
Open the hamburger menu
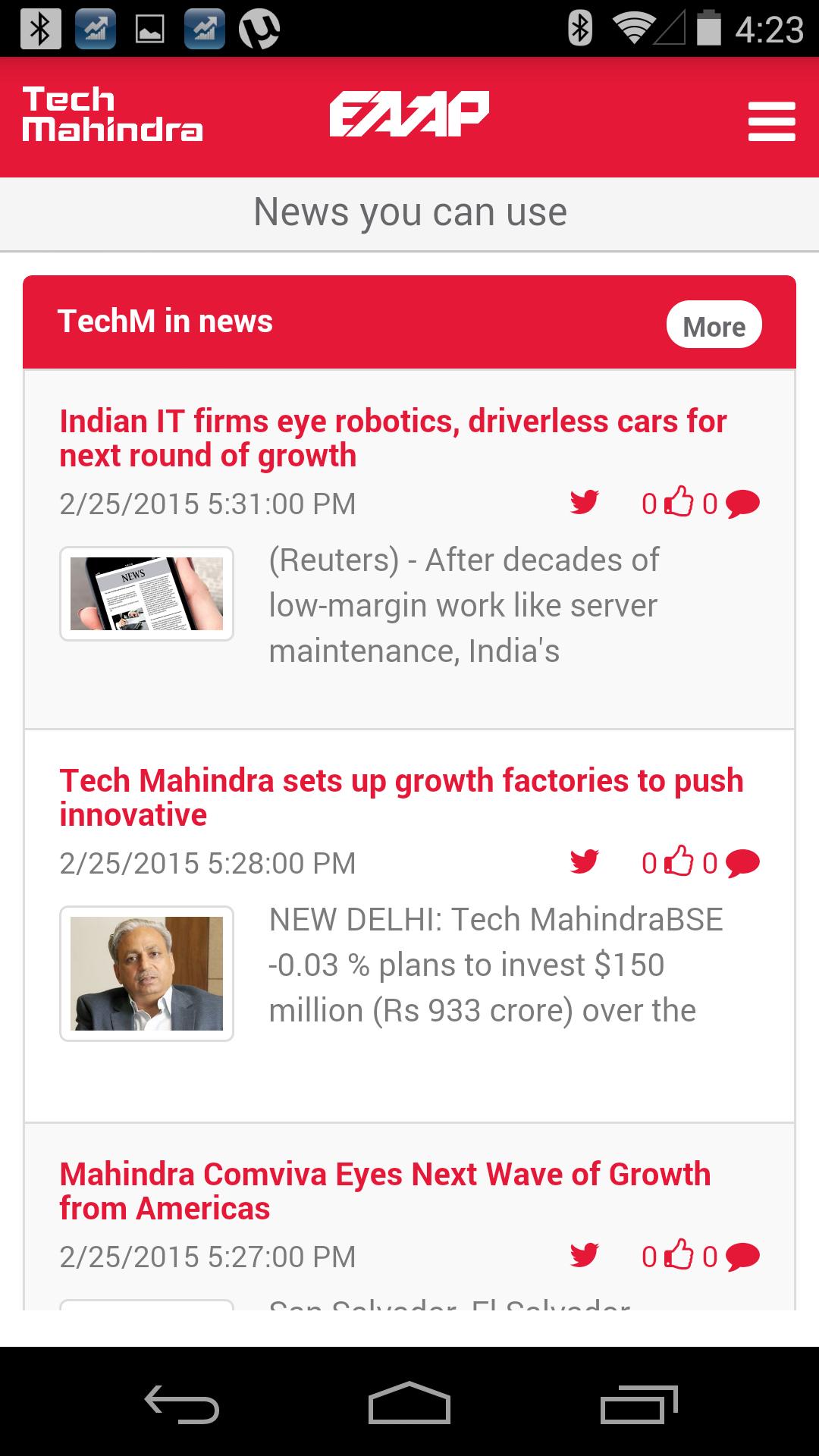pyautogui.click(x=771, y=121)
